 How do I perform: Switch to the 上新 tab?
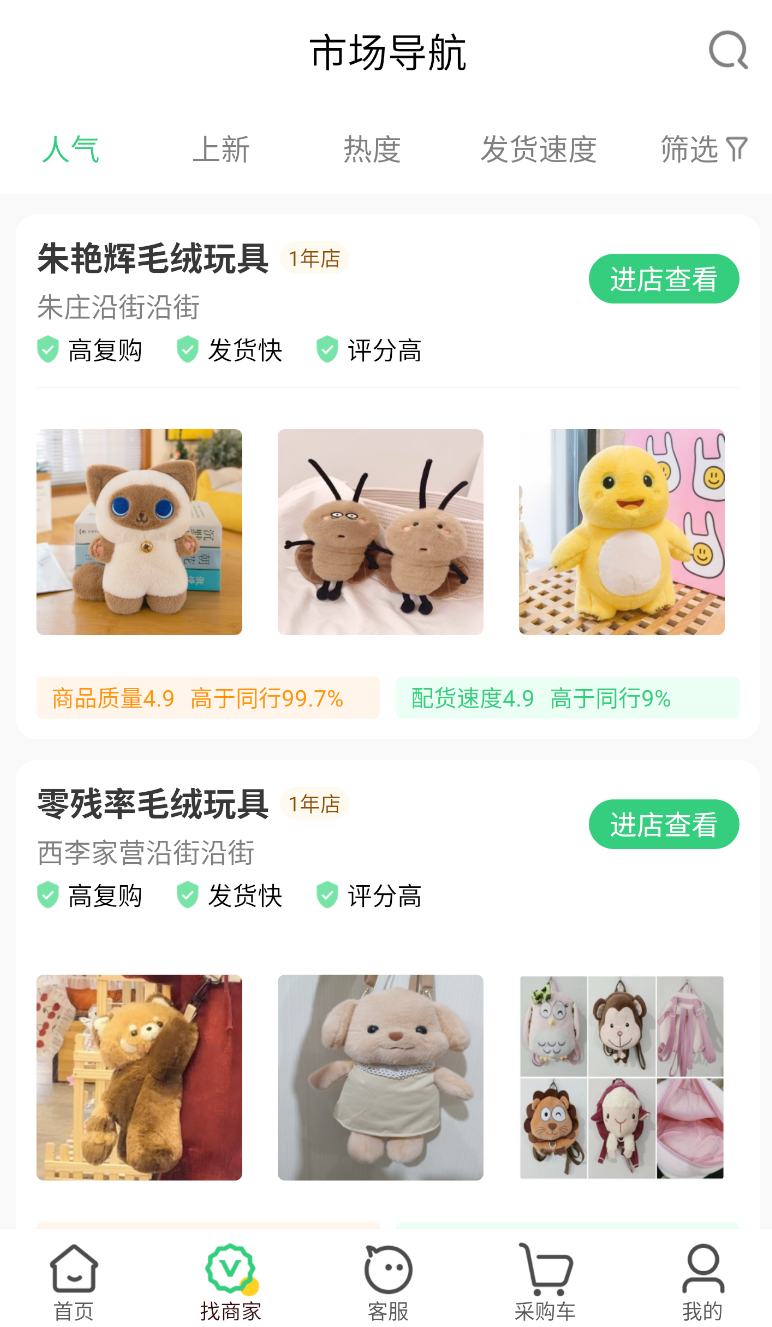[221, 150]
